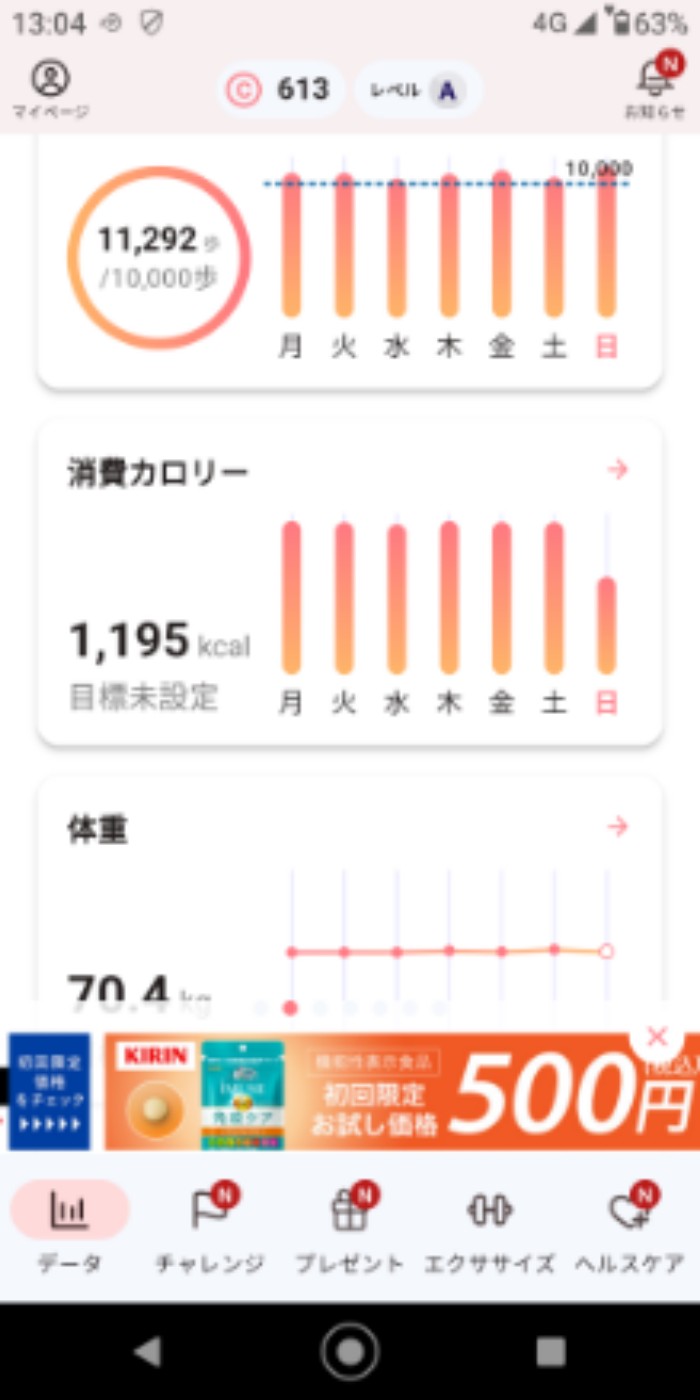Screen dimensions: 700x1400
Task: Go back with the system back button
Action: (x=148, y=1352)
